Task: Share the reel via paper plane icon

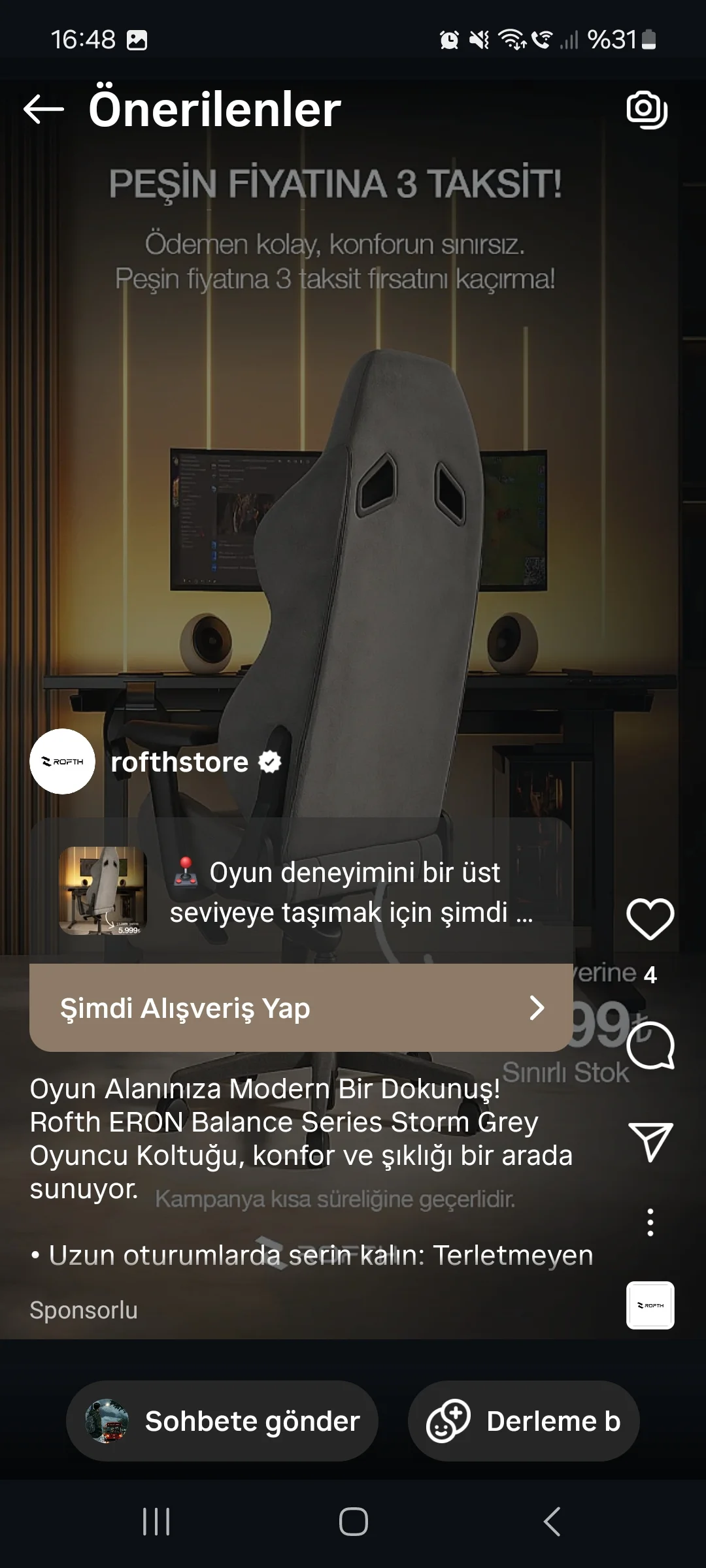Action: tap(650, 1142)
